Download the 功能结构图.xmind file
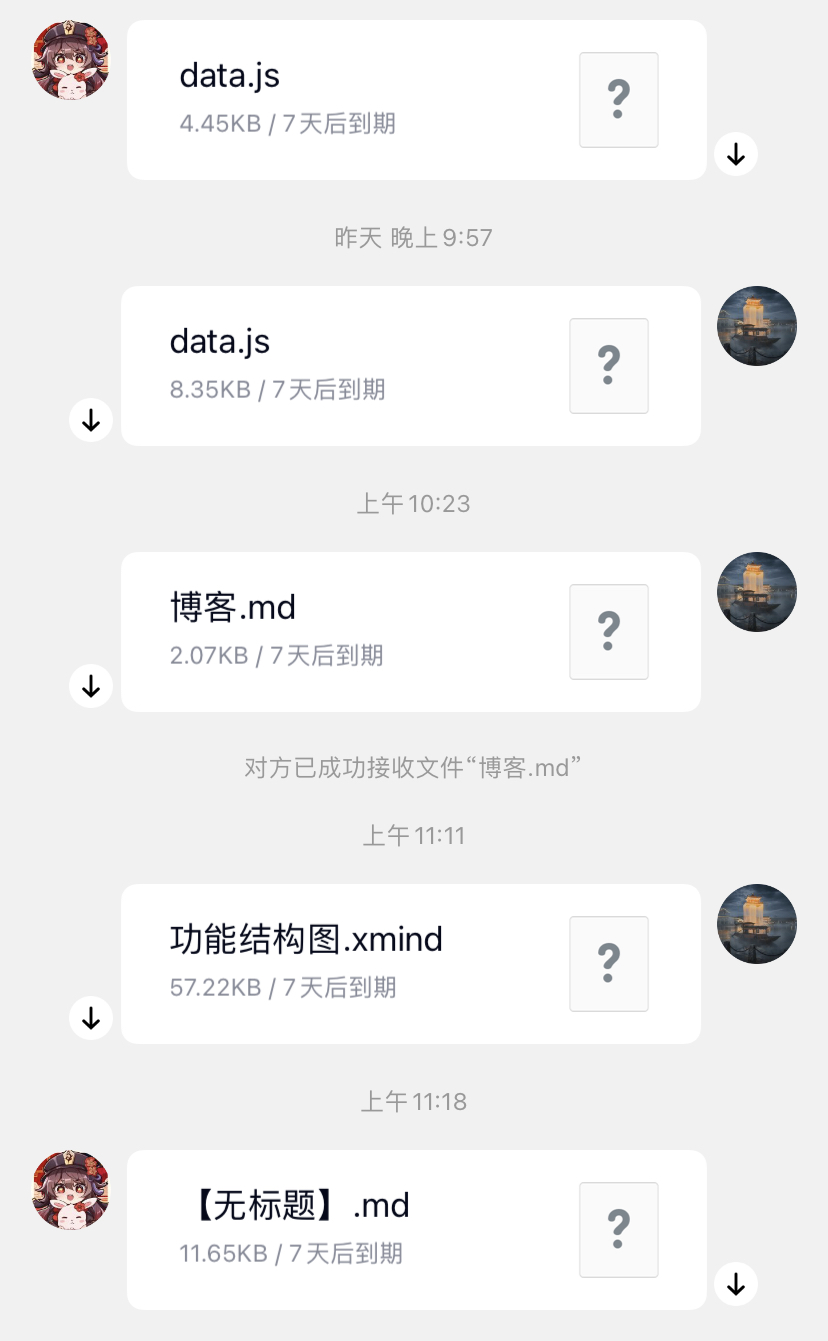828x1341 pixels. [x=91, y=1019]
